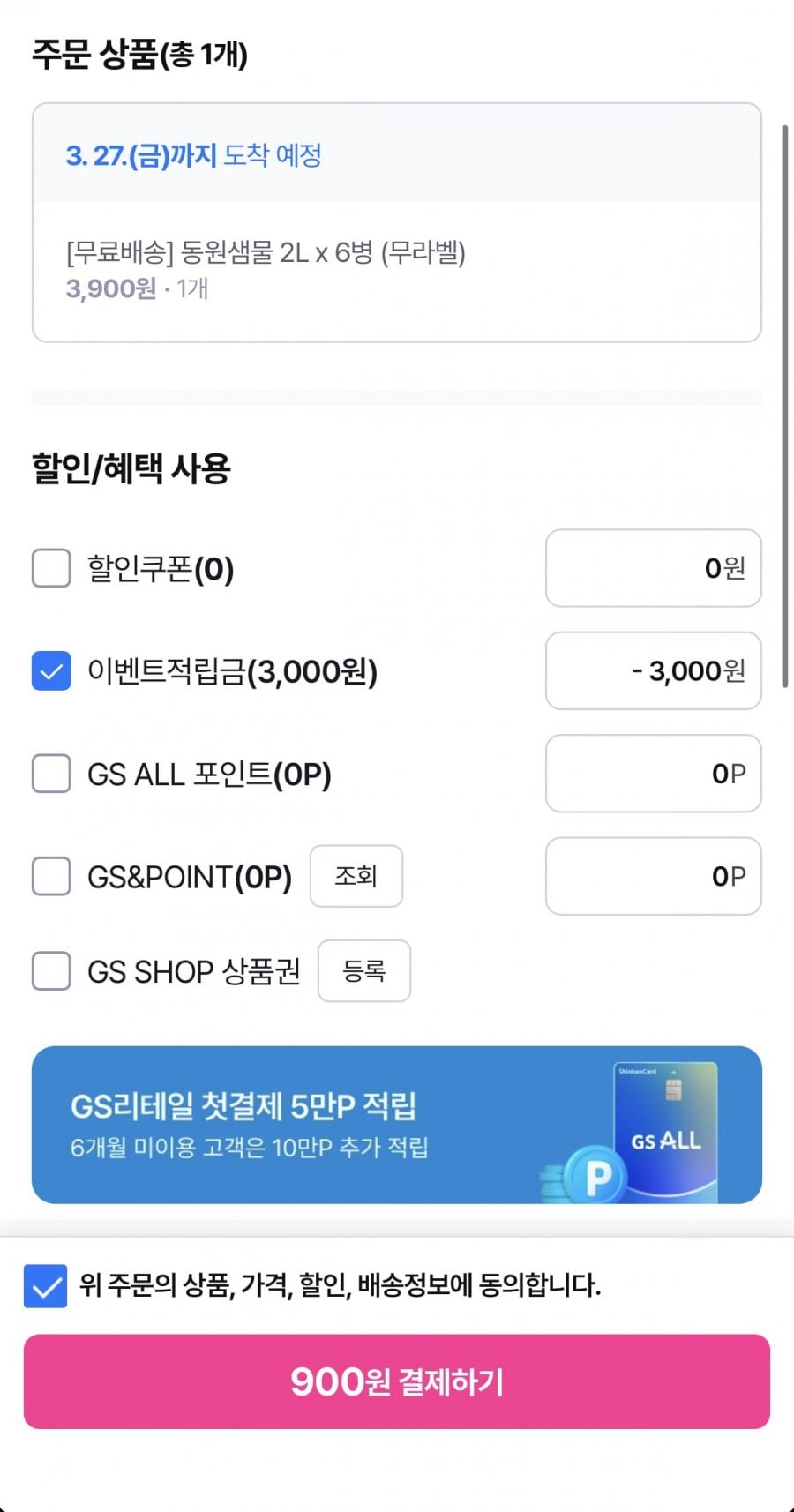The height and width of the screenshot is (1512, 794).
Task: Focus the GS&POINT amount field
Action: pos(653,876)
